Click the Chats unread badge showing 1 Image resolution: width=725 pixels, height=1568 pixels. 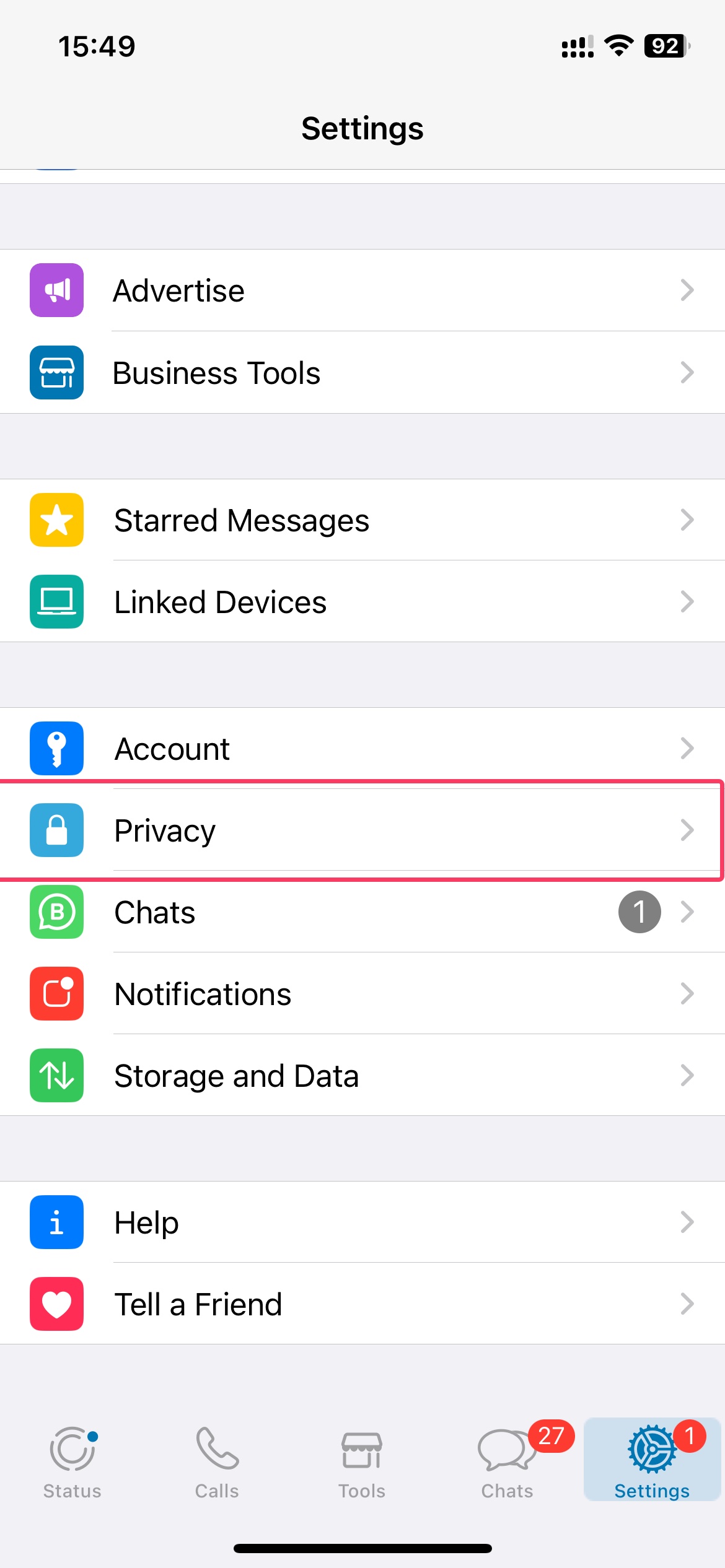pos(639,912)
